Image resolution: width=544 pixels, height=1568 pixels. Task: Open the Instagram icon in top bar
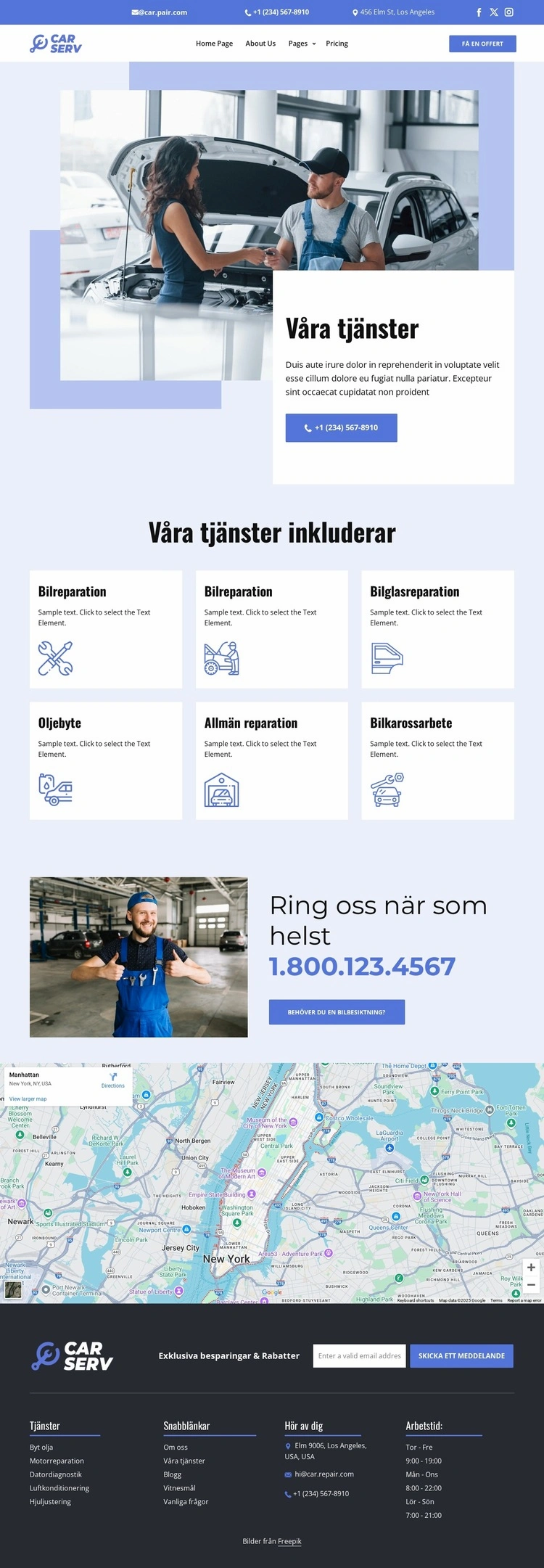pyautogui.click(x=509, y=12)
